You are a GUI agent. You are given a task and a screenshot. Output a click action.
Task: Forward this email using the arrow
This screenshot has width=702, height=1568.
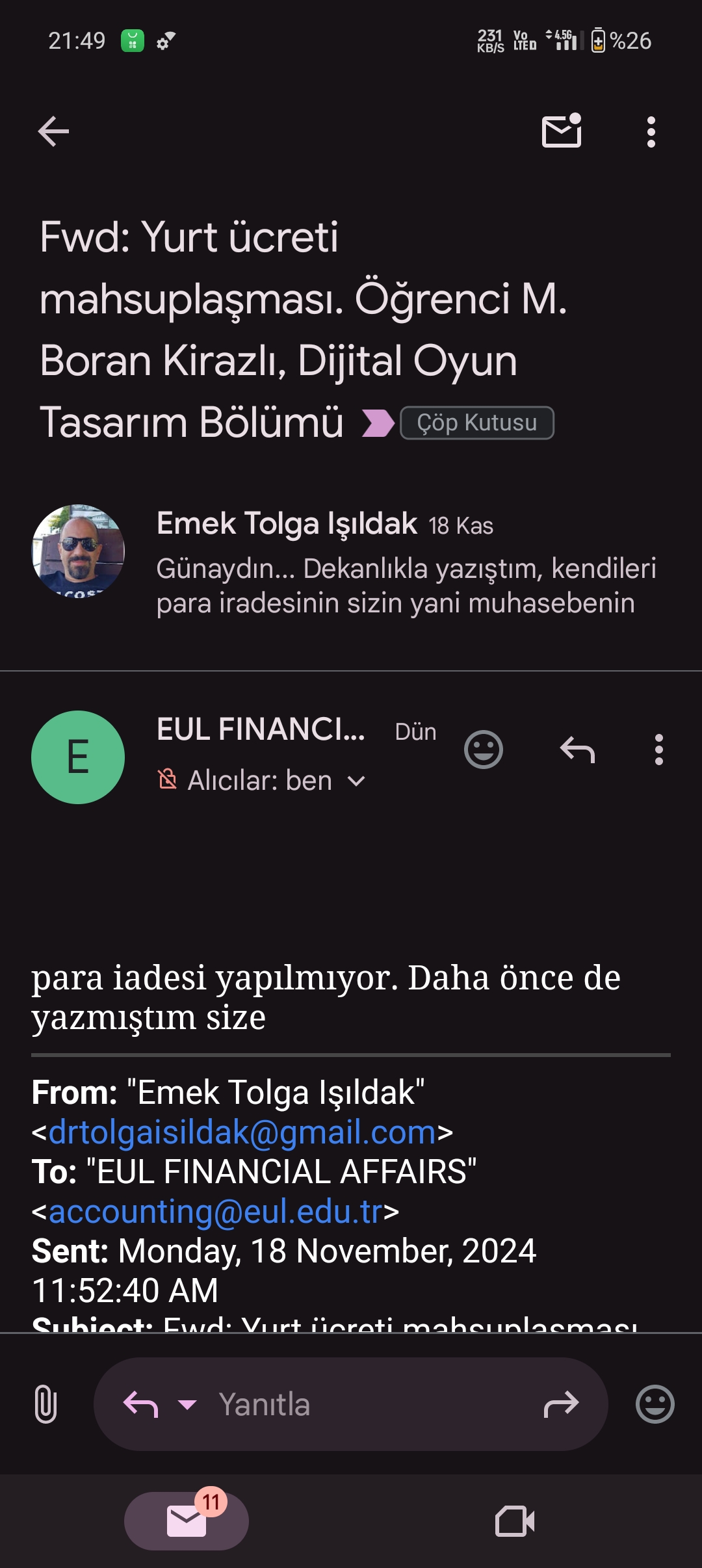point(561,1404)
